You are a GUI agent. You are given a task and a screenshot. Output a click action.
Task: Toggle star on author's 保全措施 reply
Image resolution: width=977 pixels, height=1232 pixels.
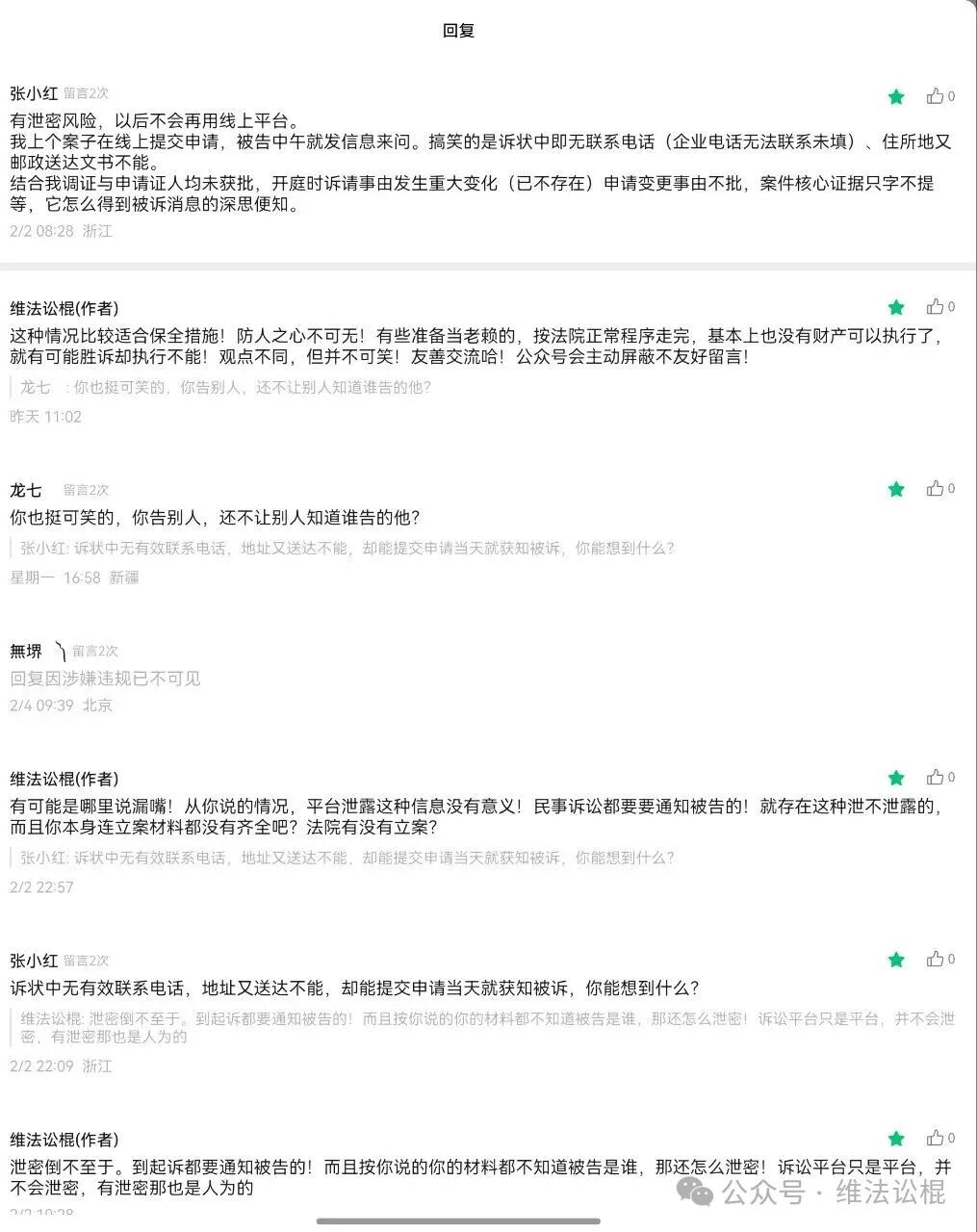(896, 307)
